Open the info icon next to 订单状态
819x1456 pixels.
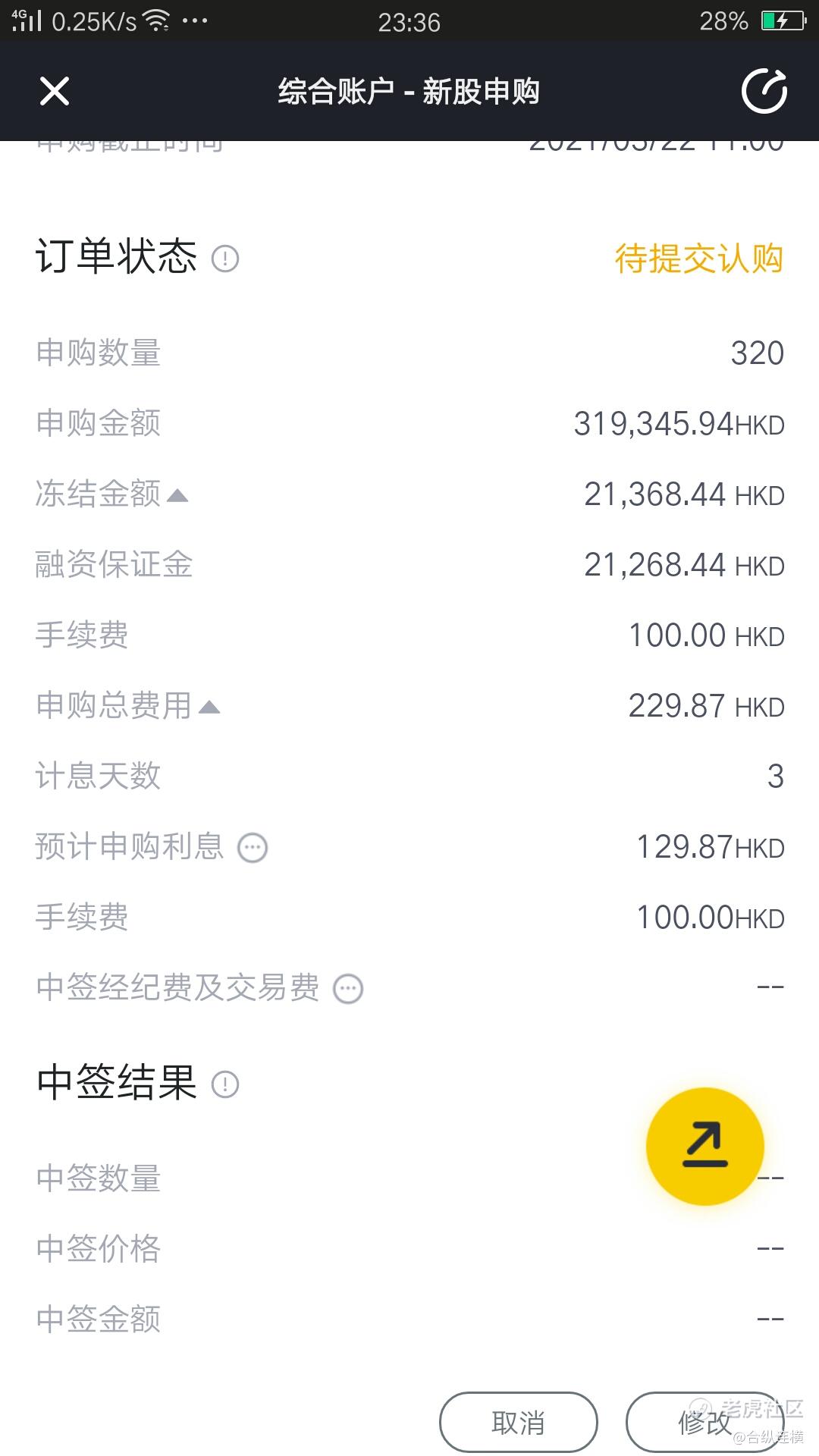click(225, 259)
